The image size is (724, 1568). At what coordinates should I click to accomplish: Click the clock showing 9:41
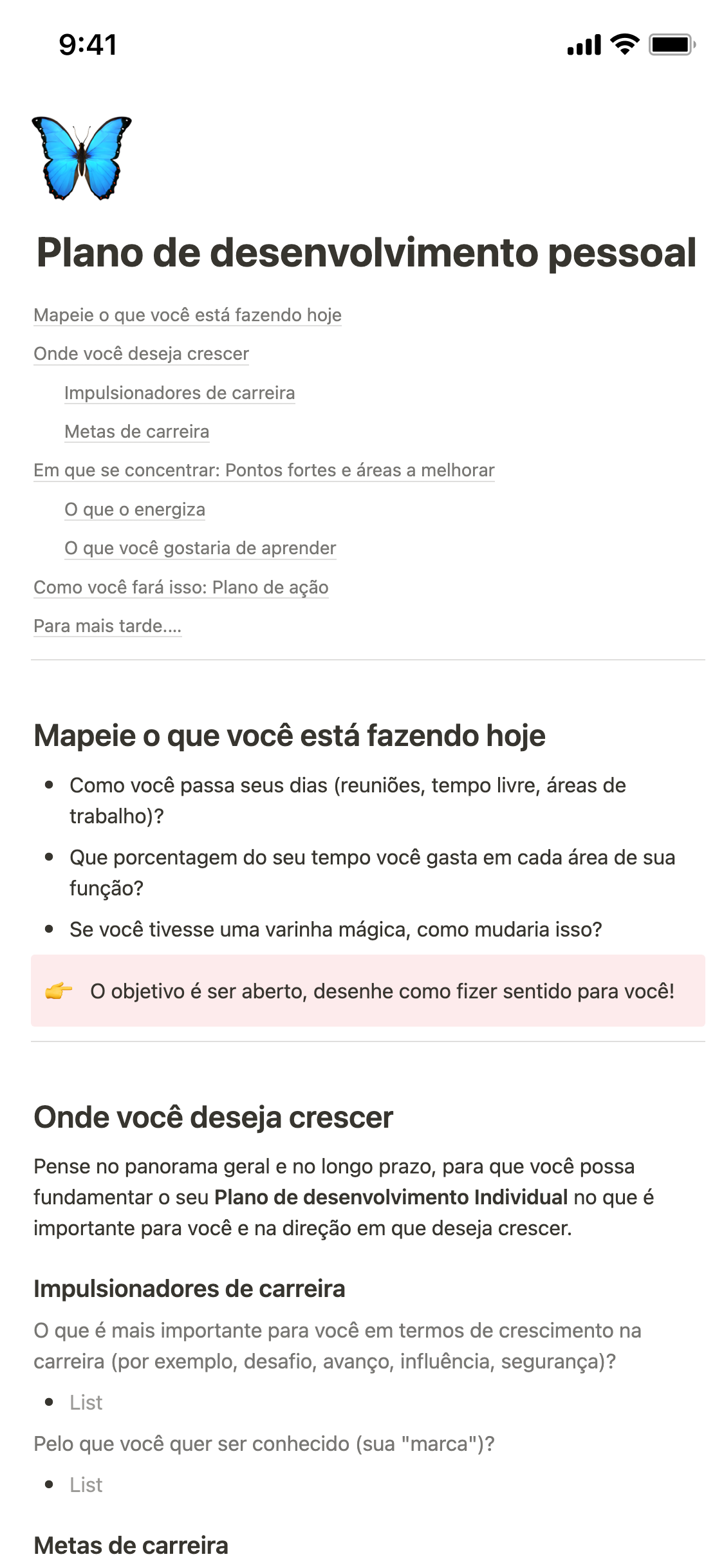86,44
